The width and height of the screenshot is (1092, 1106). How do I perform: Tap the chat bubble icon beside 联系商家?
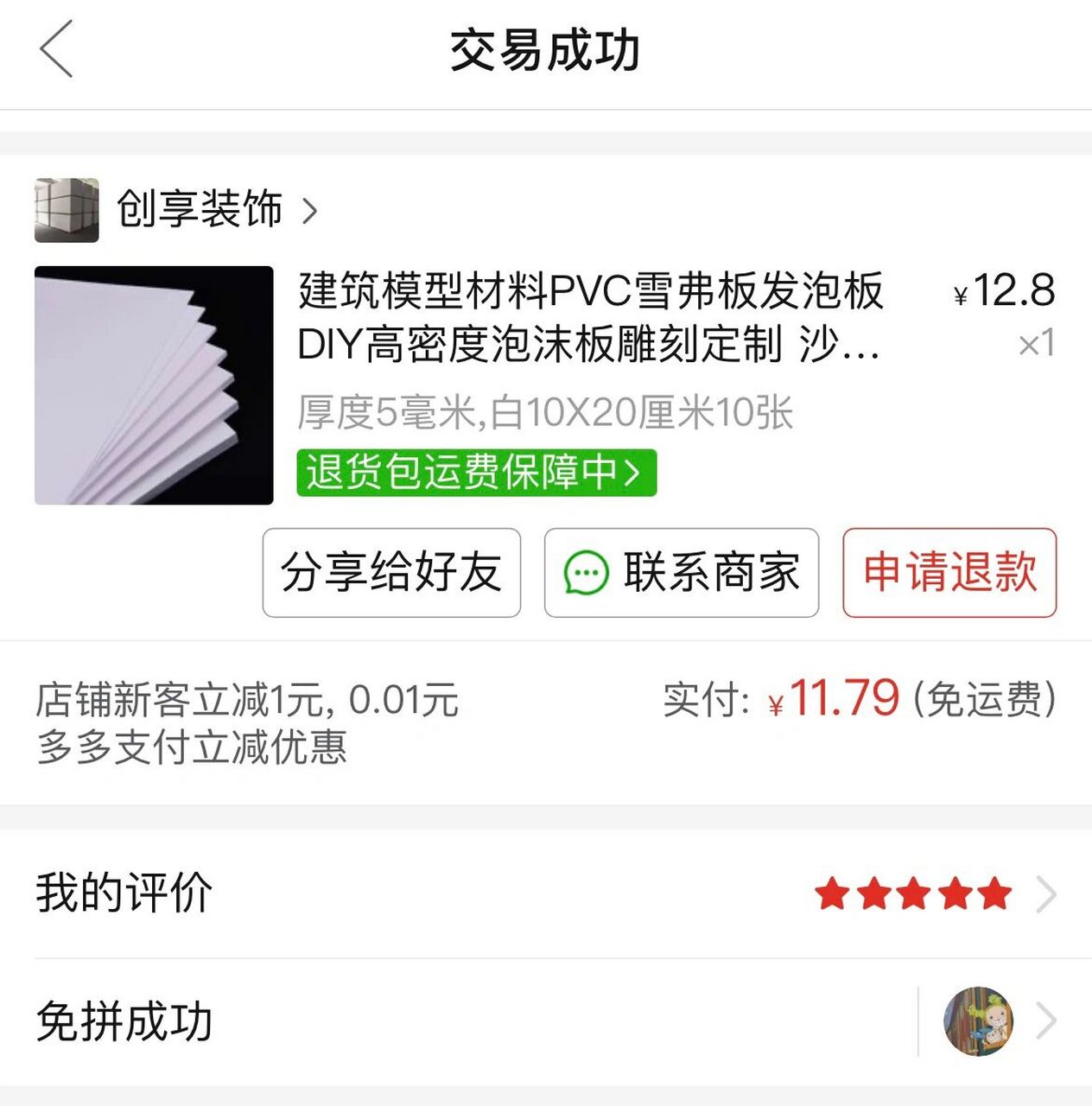[x=586, y=573]
